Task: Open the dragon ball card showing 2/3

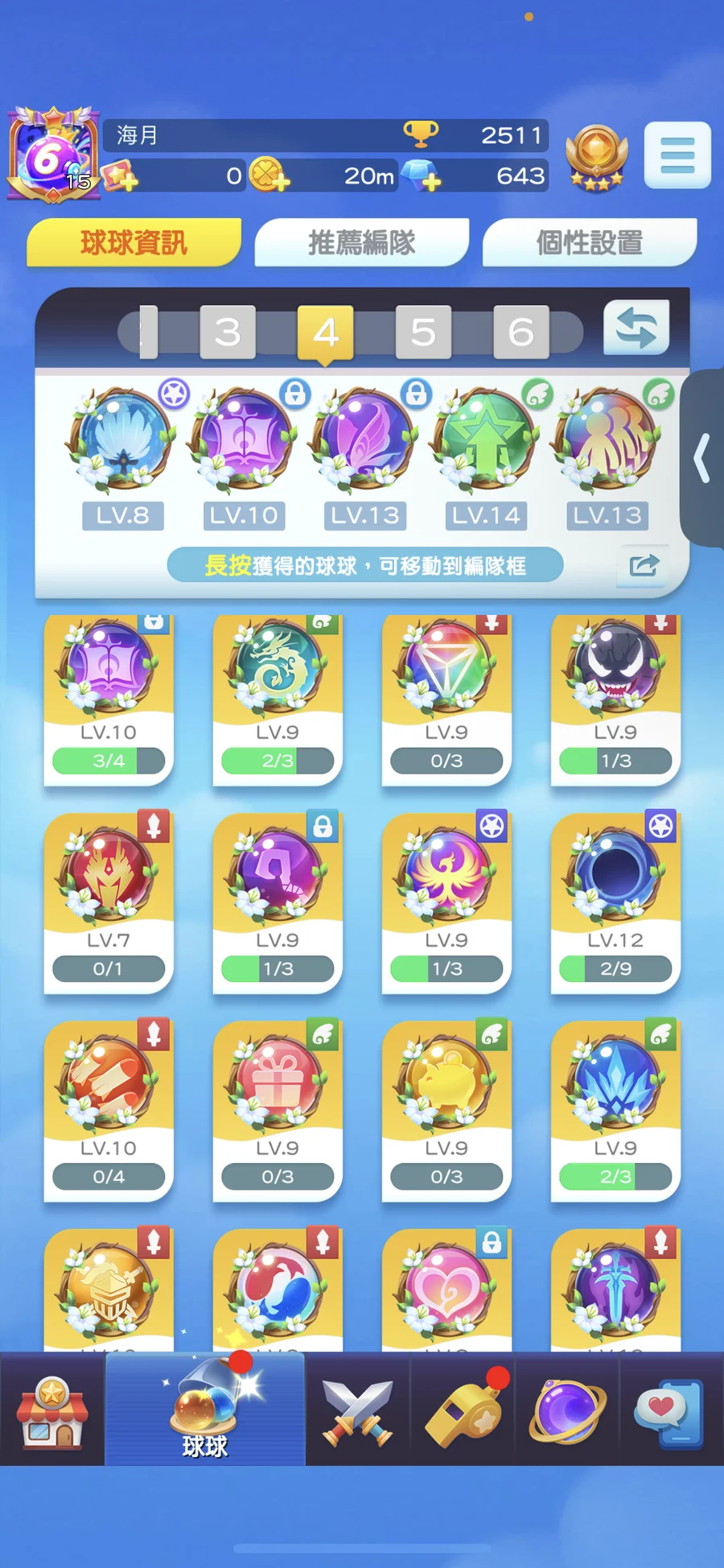Action: [x=278, y=699]
